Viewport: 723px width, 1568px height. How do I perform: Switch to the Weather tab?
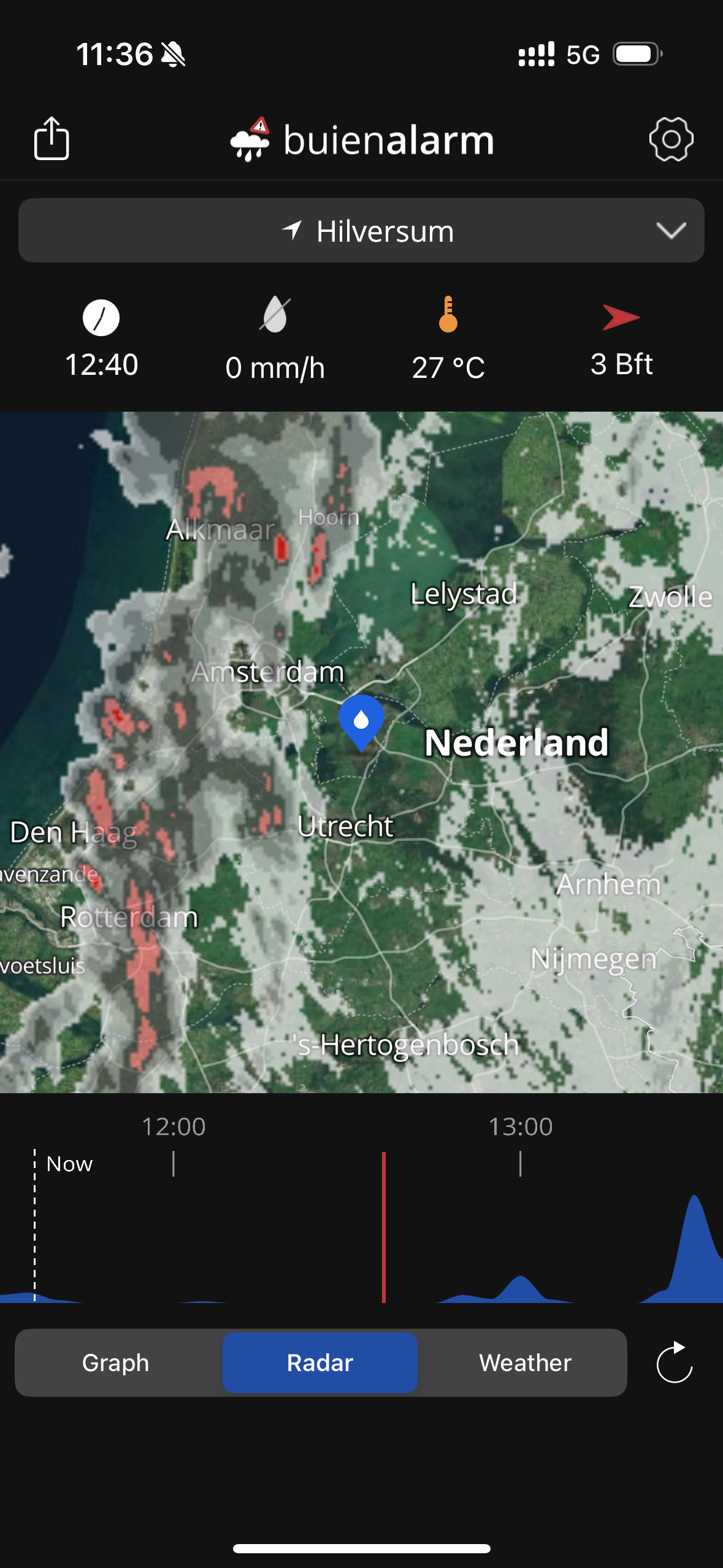tap(525, 1362)
